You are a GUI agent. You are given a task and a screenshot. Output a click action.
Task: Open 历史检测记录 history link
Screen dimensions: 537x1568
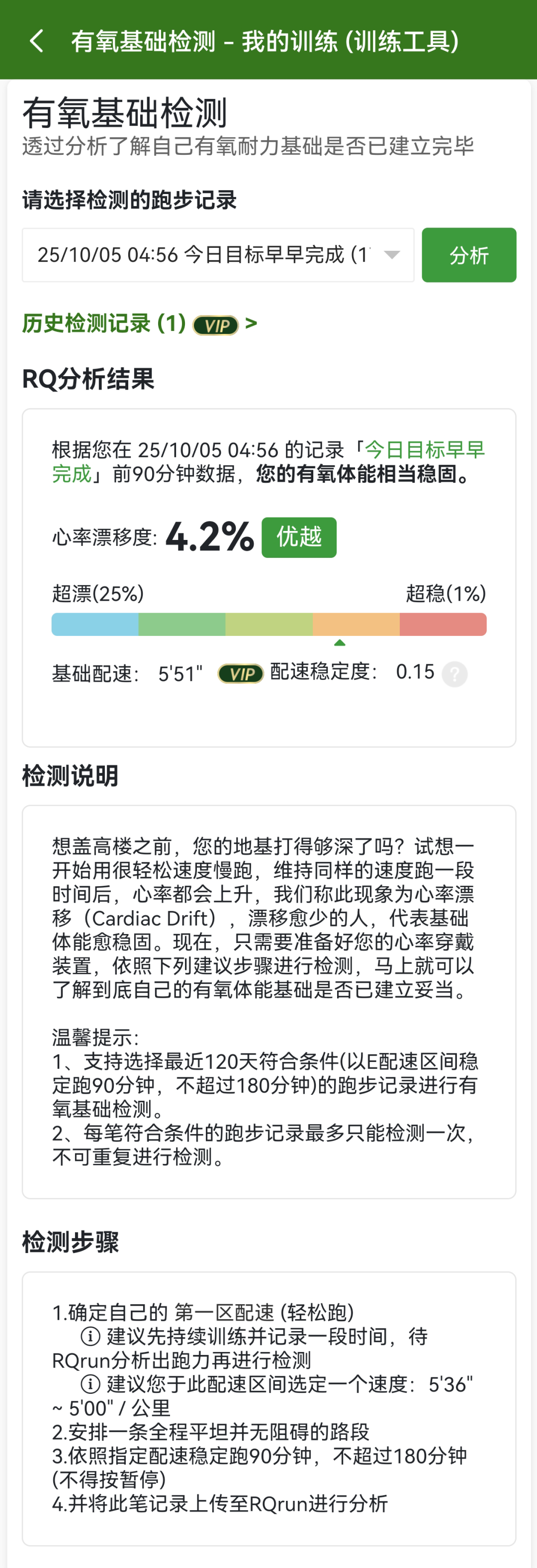(x=139, y=324)
